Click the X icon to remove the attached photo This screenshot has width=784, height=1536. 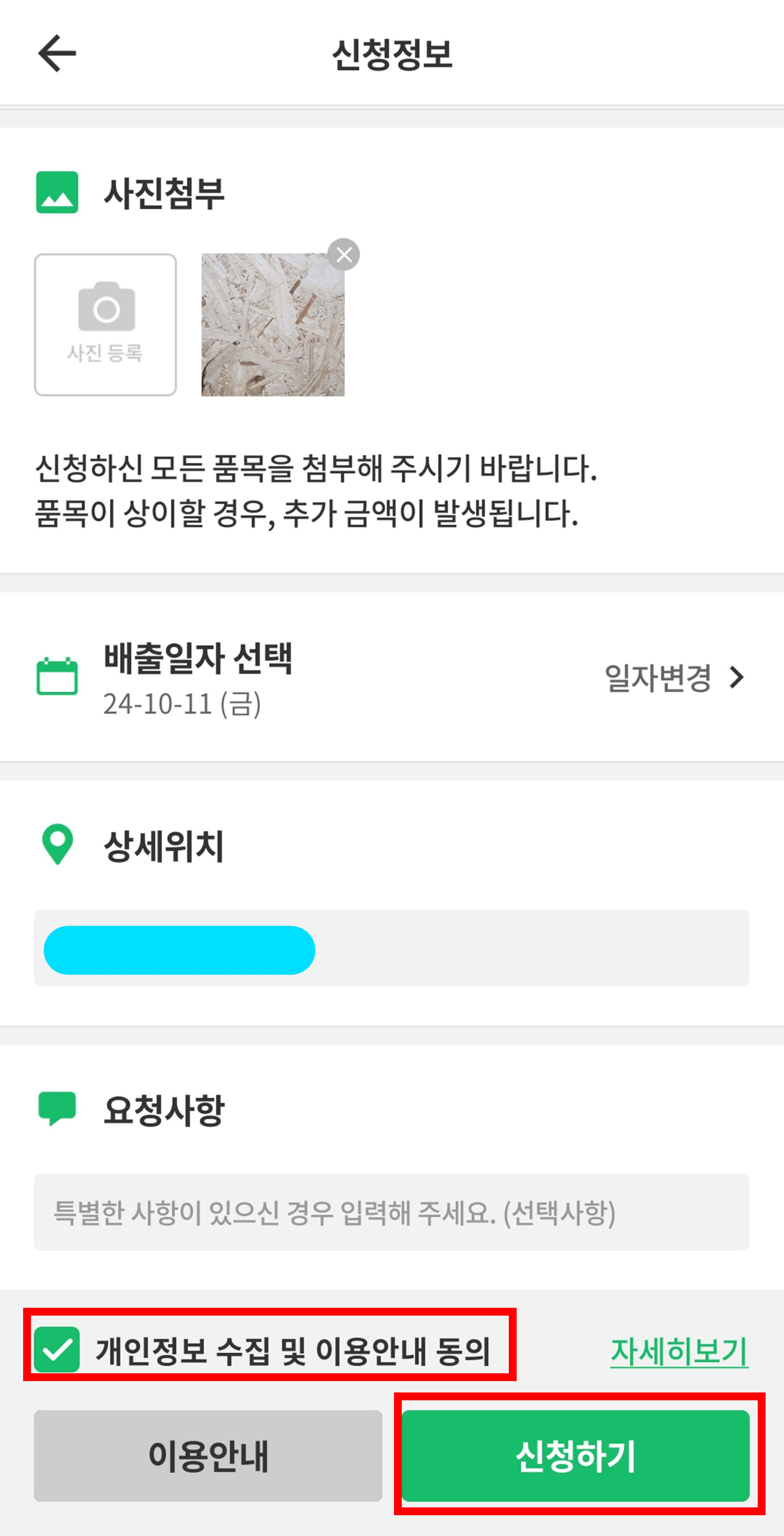coord(345,253)
